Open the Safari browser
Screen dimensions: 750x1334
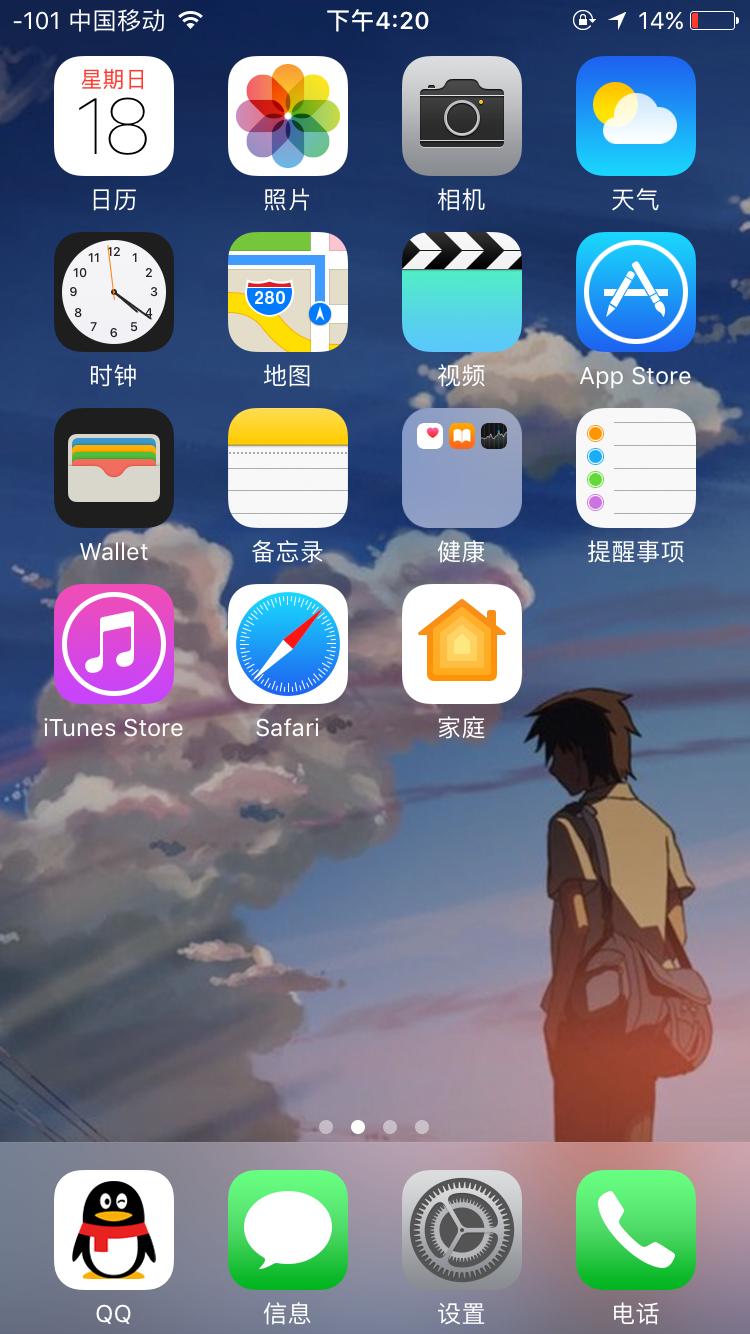click(287, 644)
